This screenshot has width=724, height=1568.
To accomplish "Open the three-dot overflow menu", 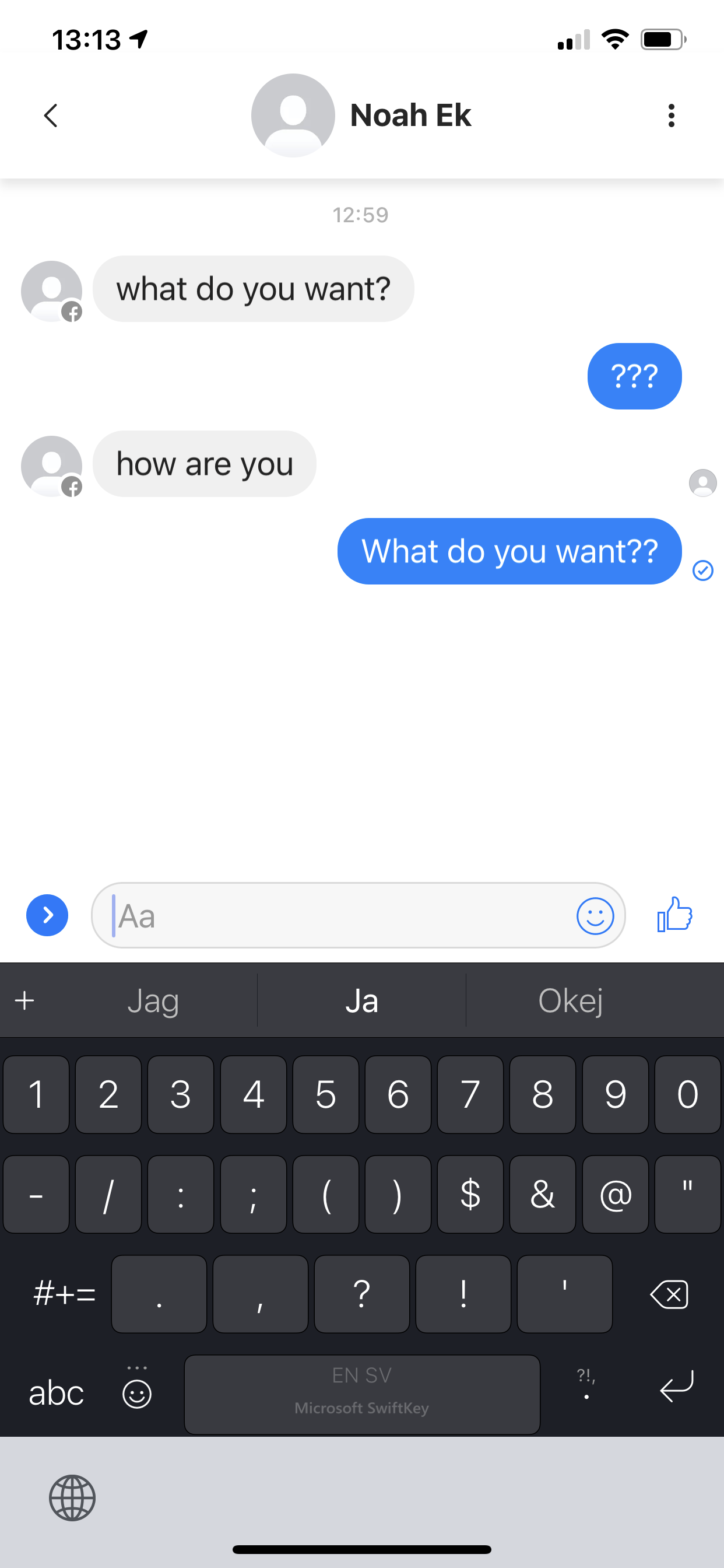I will coord(671,115).
